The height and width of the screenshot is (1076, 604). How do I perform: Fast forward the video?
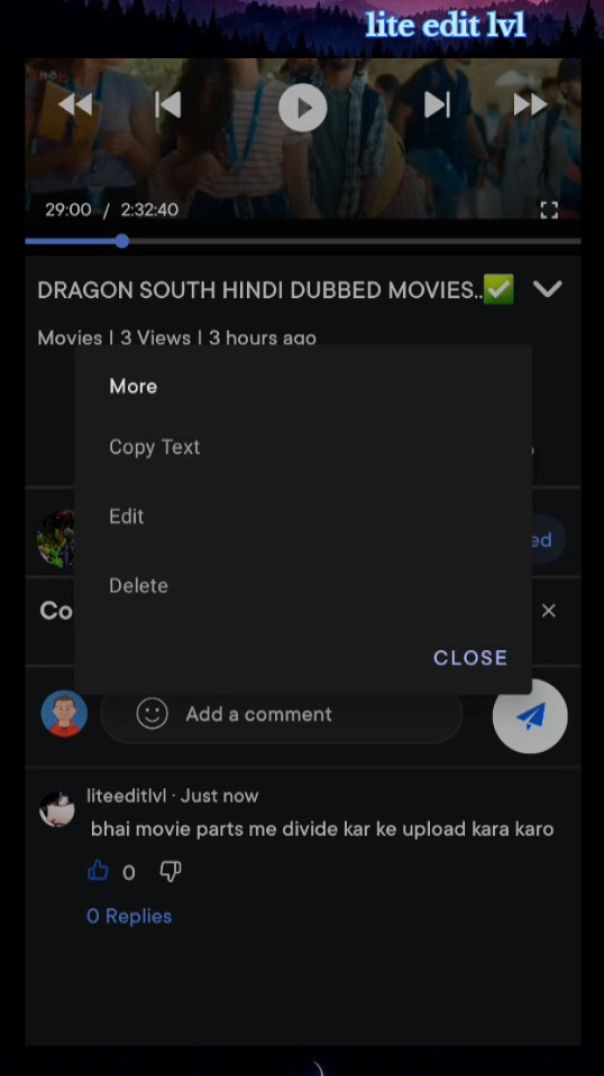(530, 105)
